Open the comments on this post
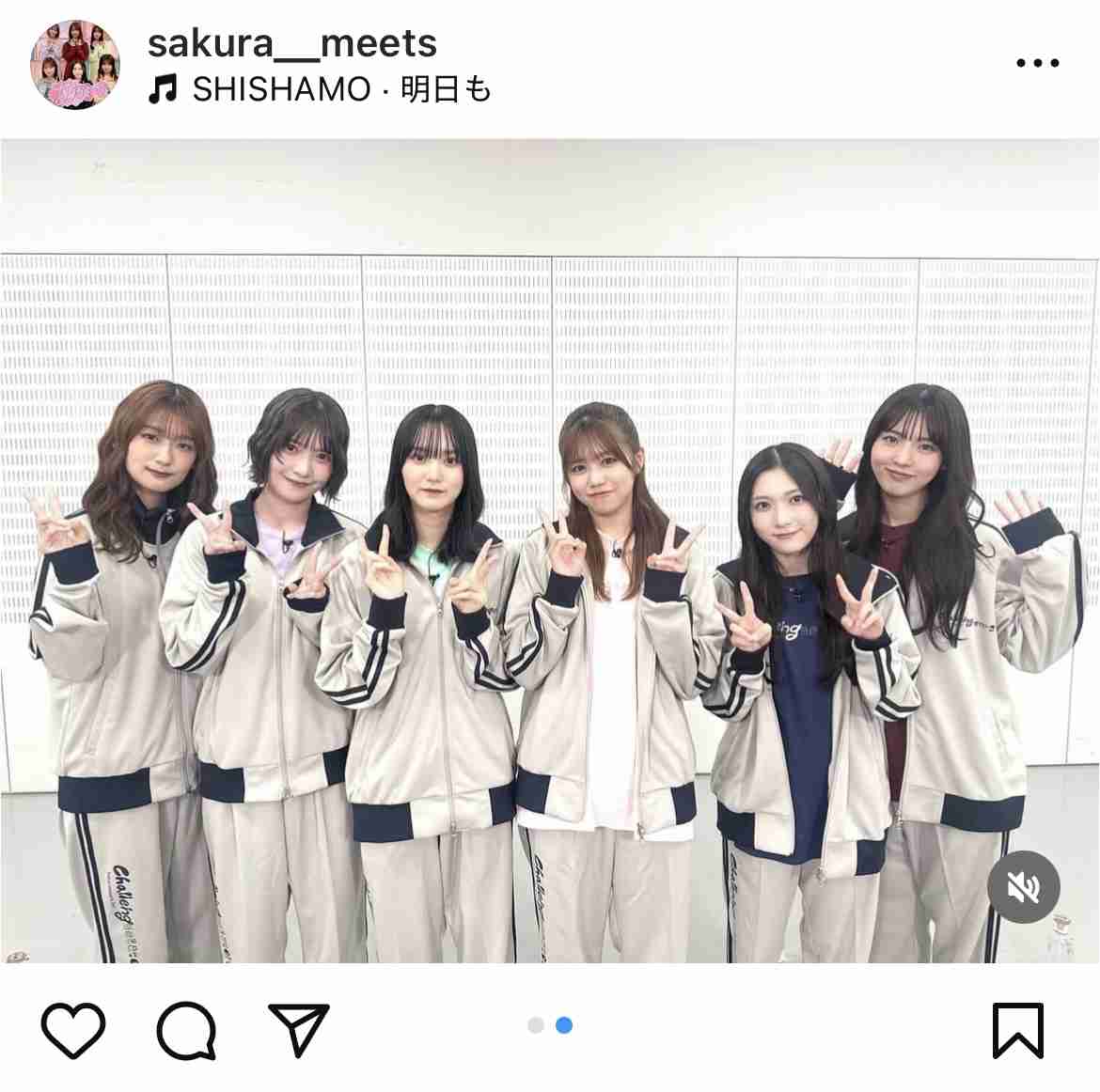The width and height of the screenshot is (1100, 1092). click(186, 1029)
